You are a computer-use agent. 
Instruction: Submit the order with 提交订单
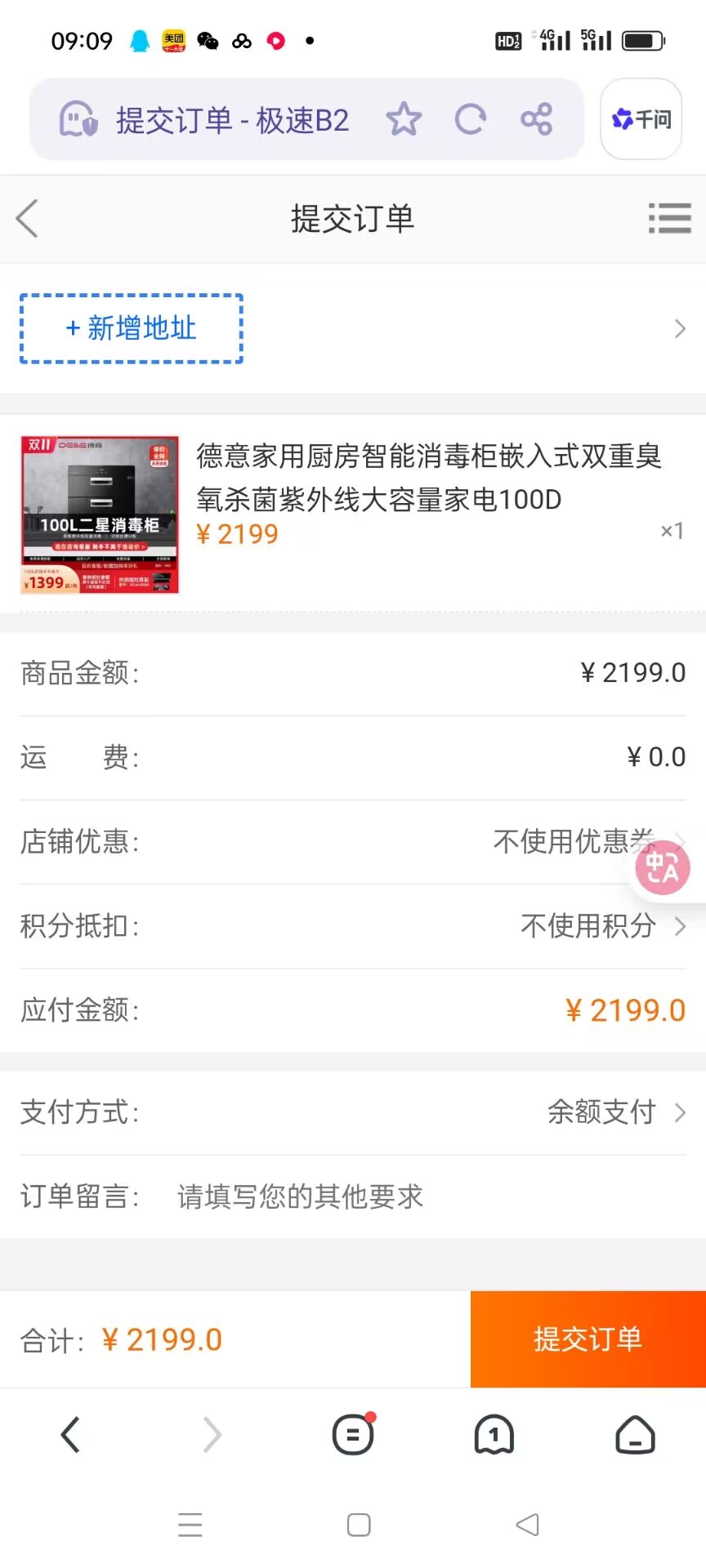588,1339
